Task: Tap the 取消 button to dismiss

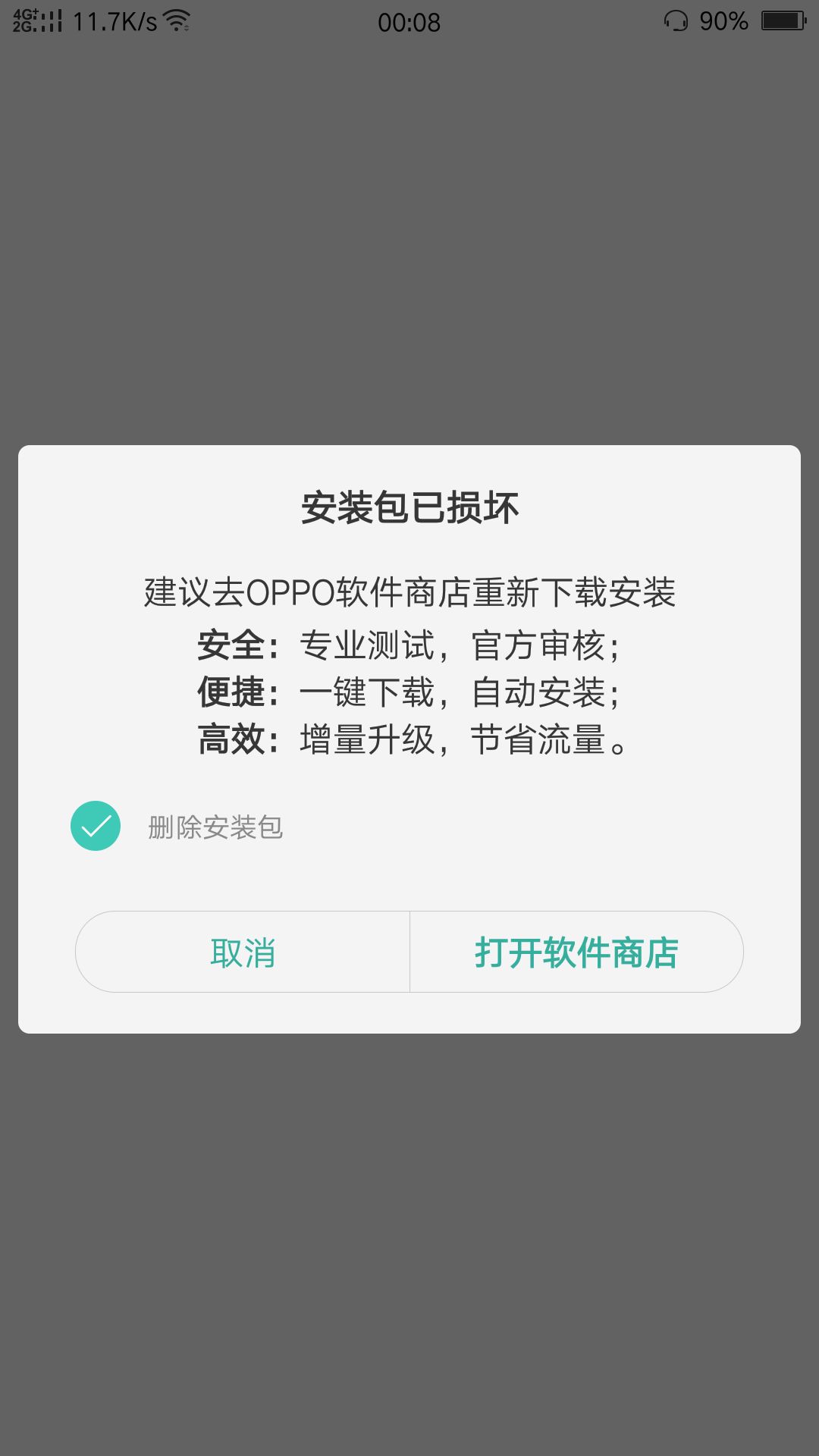Action: 243,951
